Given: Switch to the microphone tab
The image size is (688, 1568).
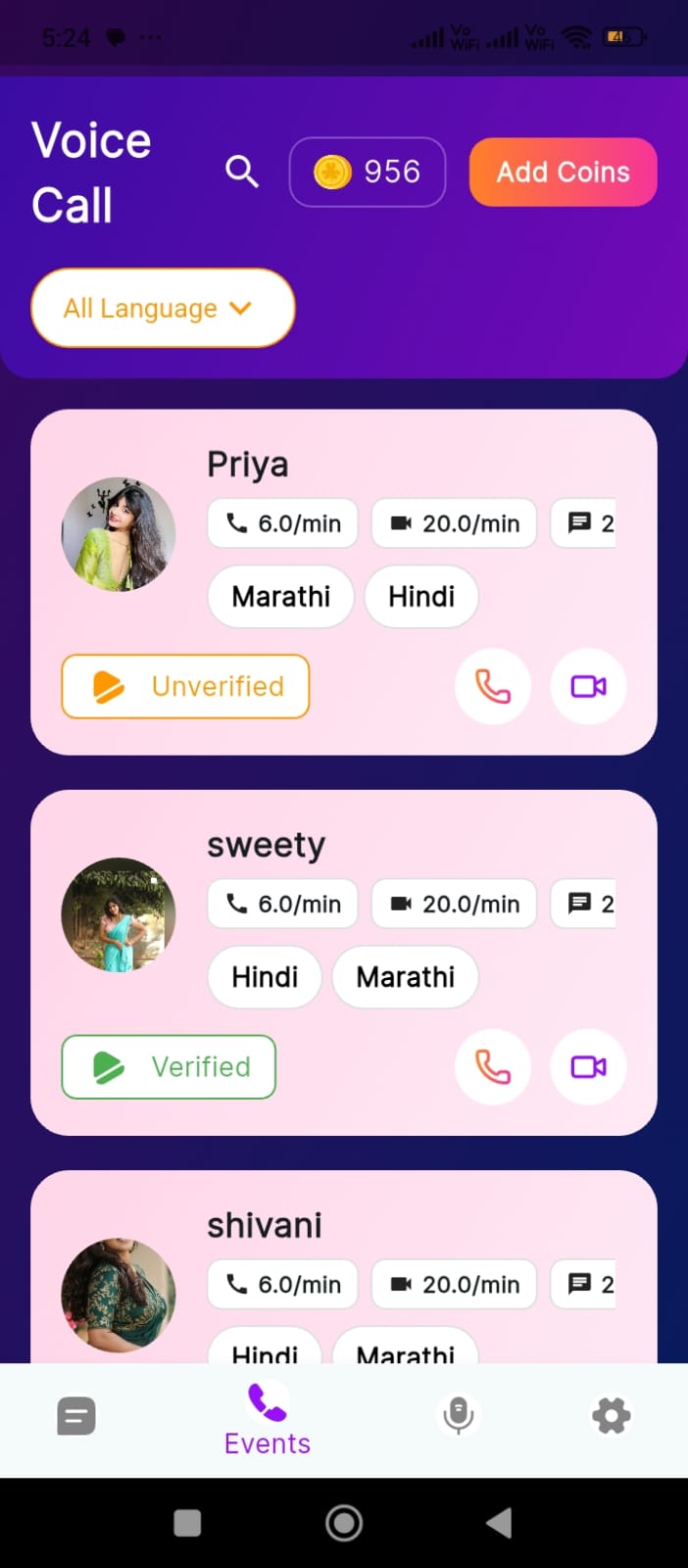Looking at the screenshot, I should [x=458, y=1416].
